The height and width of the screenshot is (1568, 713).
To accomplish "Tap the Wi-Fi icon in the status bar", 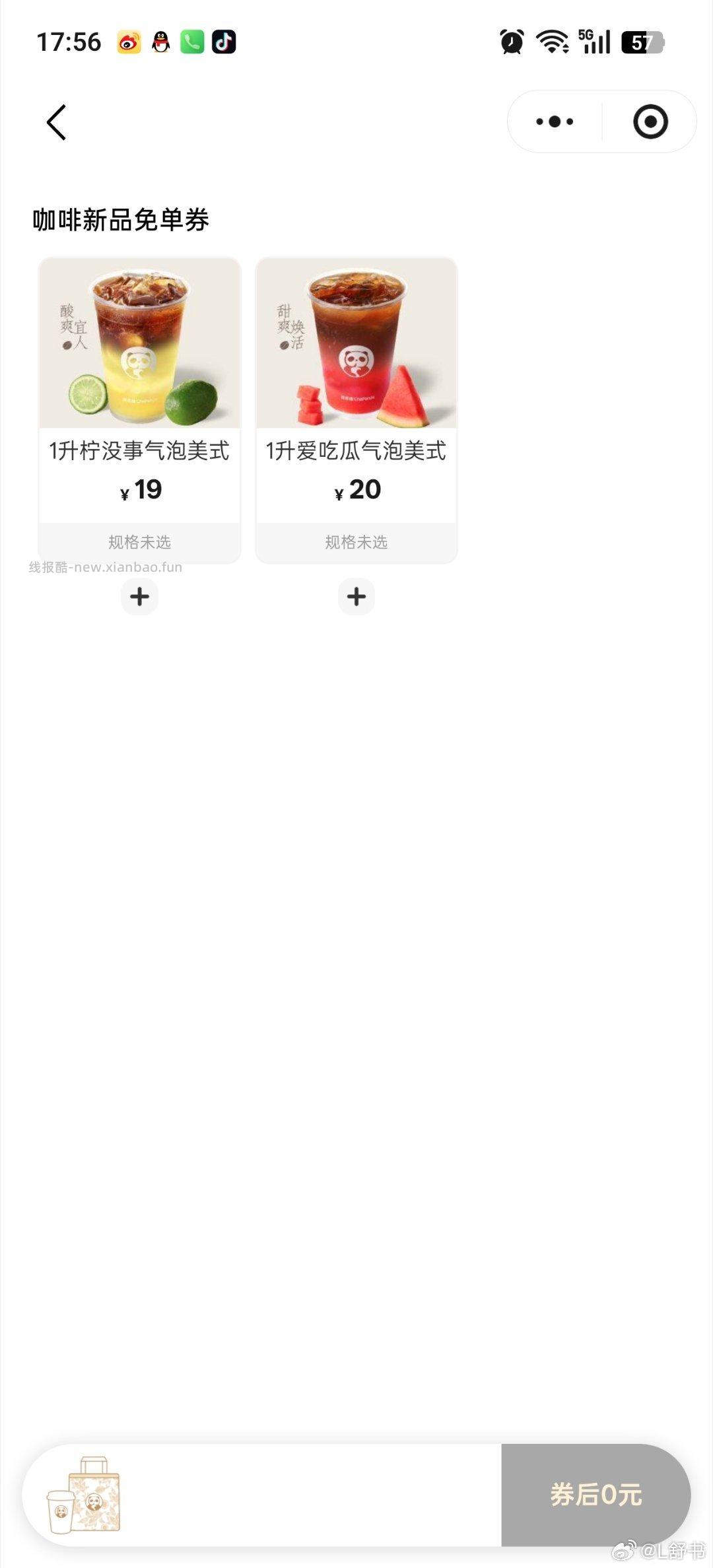I will [x=555, y=42].
